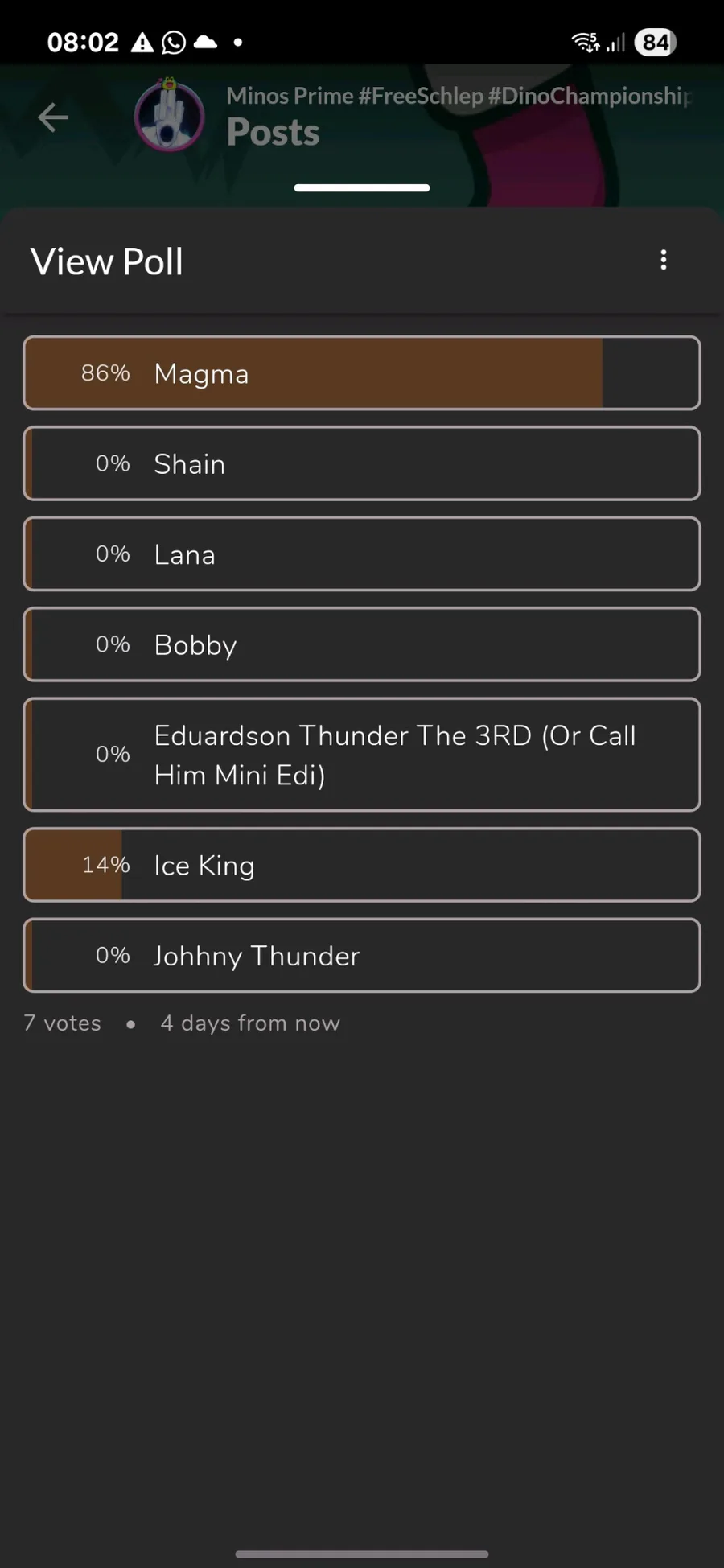Select the Magma poll option
724x1568 pixels.
coord(362,372)
